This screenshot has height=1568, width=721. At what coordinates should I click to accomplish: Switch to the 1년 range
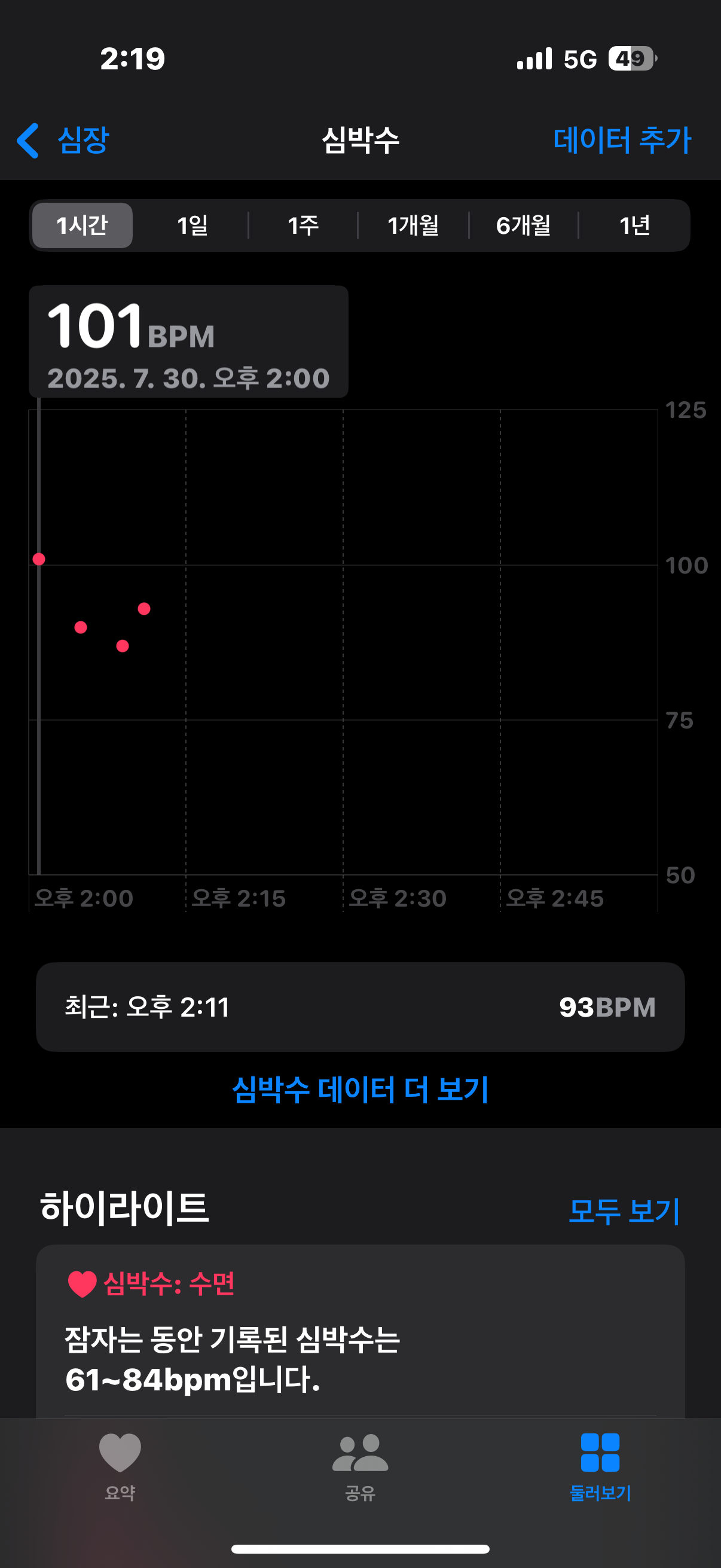(x=634, y=225)
